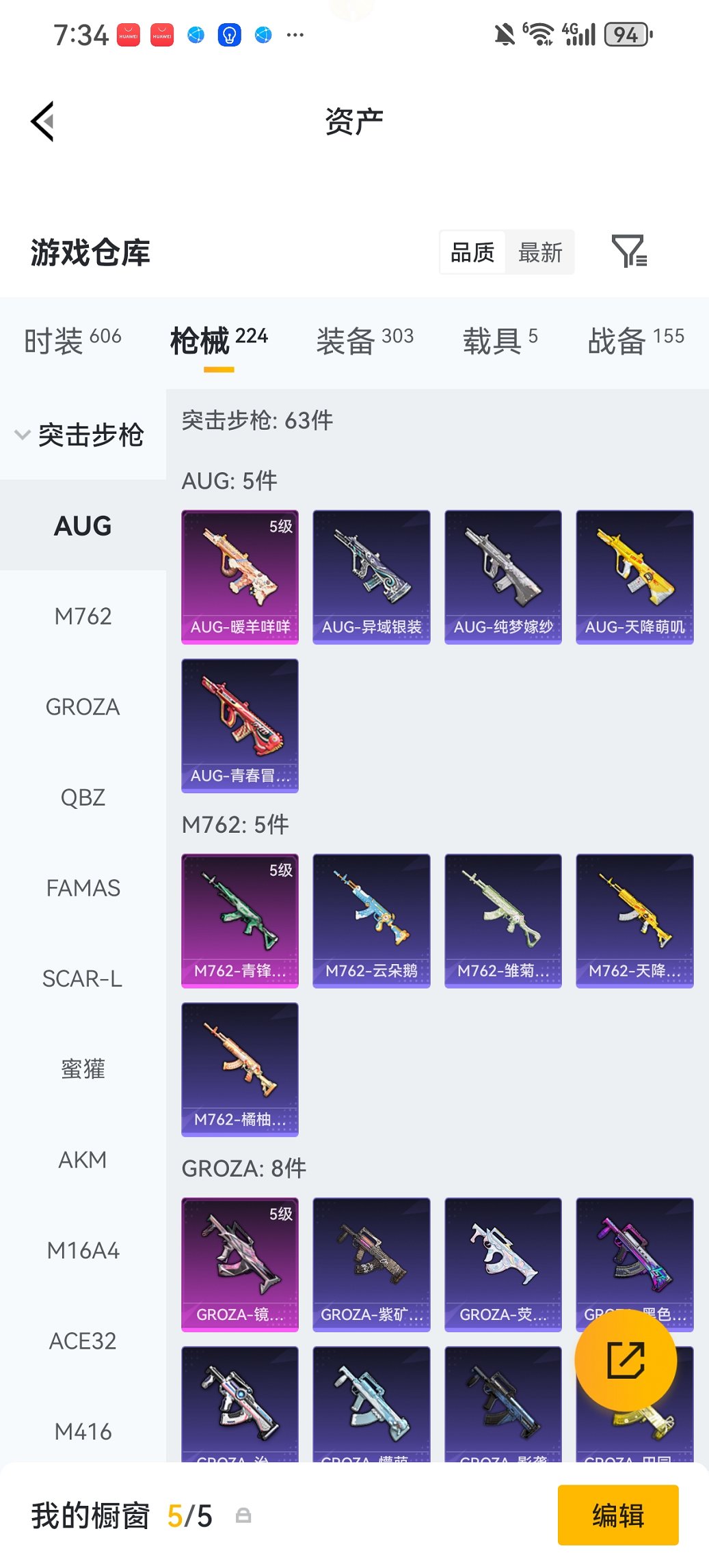Open the M762-云朵鹅 skin tile

[x=371, y=920]
